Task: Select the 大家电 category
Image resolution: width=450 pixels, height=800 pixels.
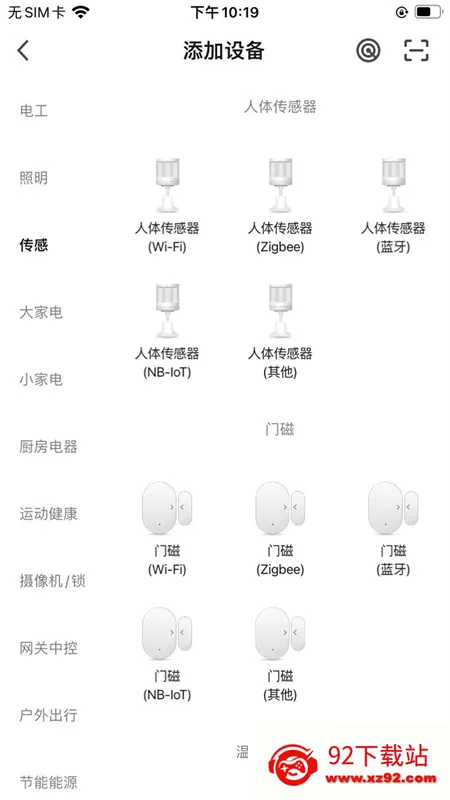Action: click(41, 312)
